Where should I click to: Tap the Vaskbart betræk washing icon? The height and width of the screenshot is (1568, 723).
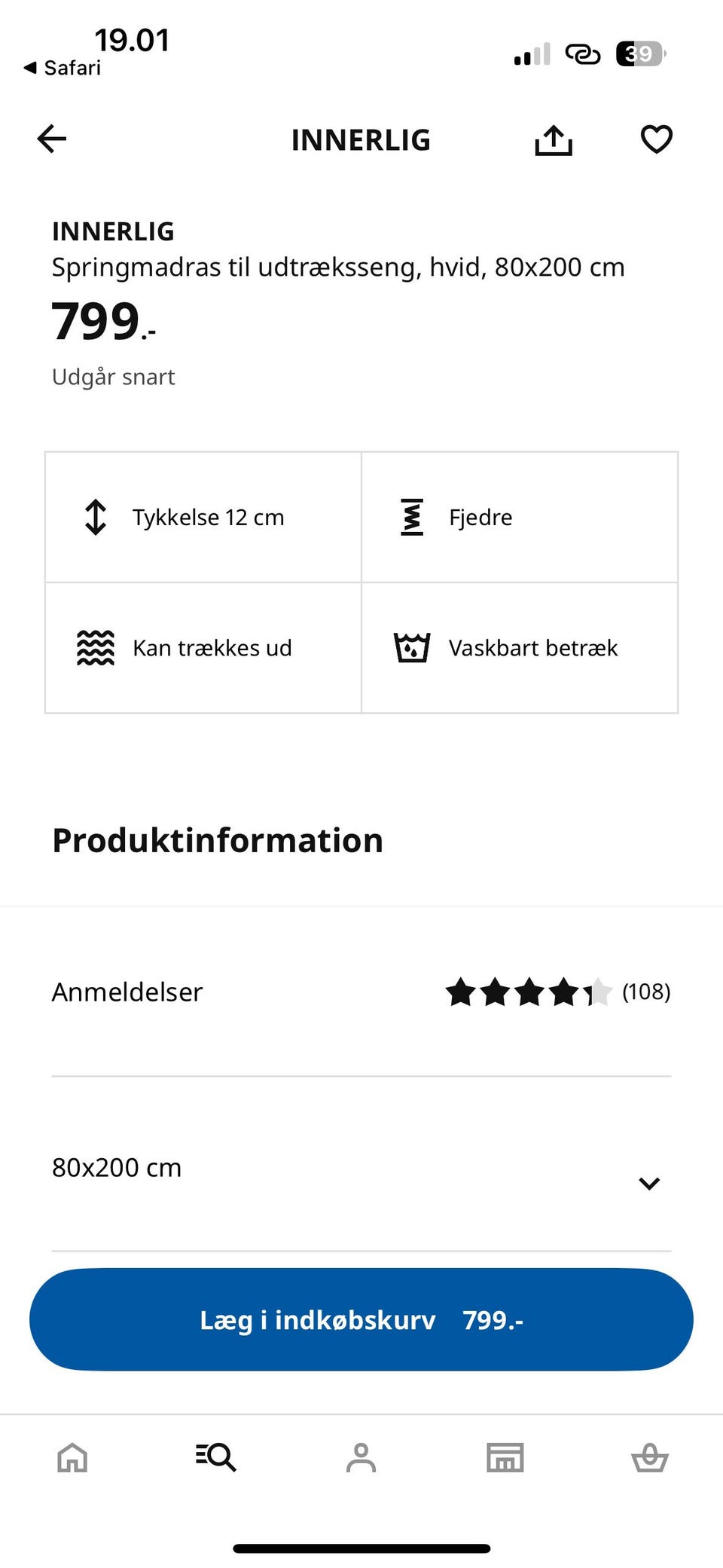(x=411, y=647)
